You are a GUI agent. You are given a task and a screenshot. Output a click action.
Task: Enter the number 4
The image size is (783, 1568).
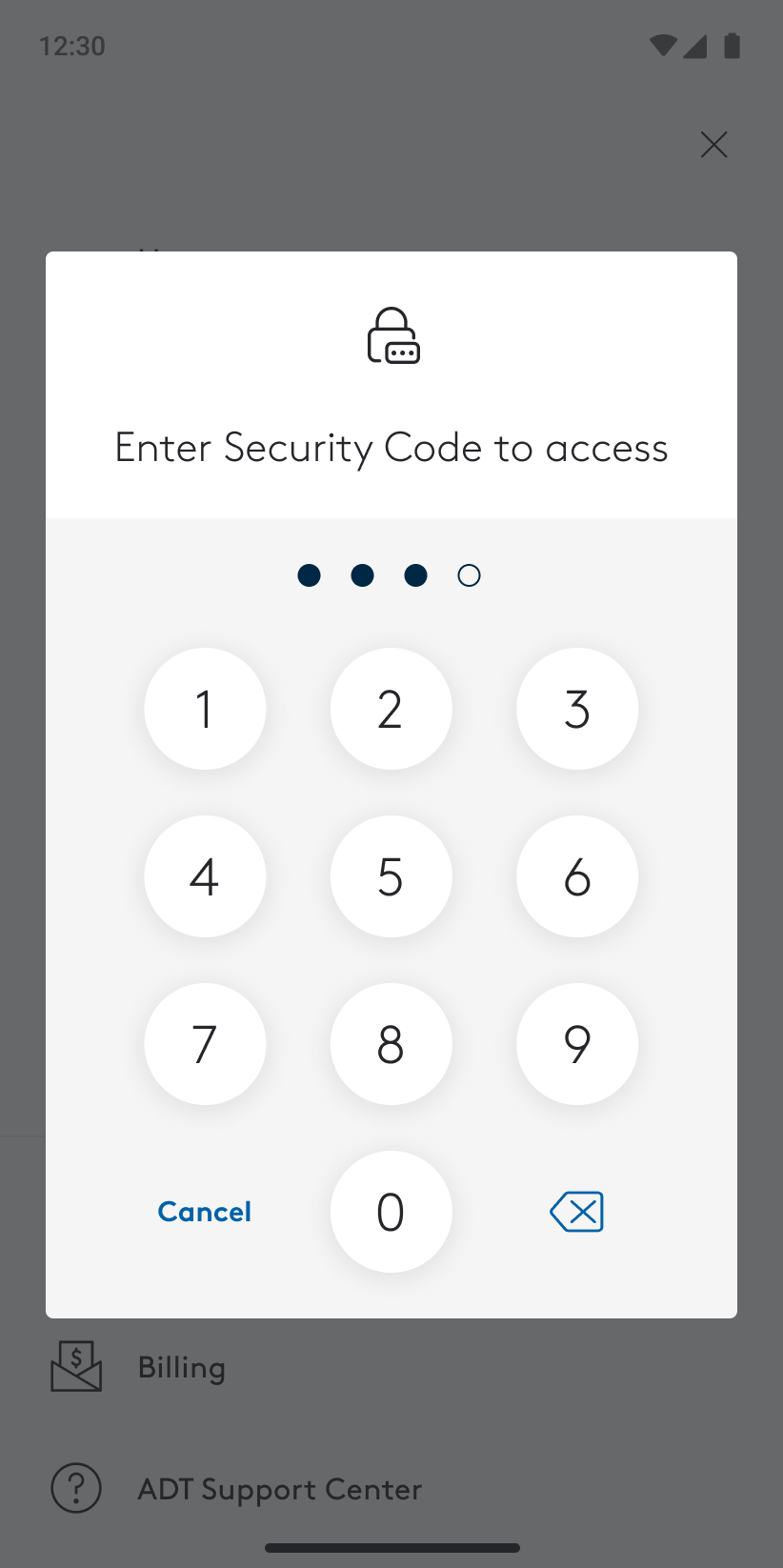pos(205,876)
